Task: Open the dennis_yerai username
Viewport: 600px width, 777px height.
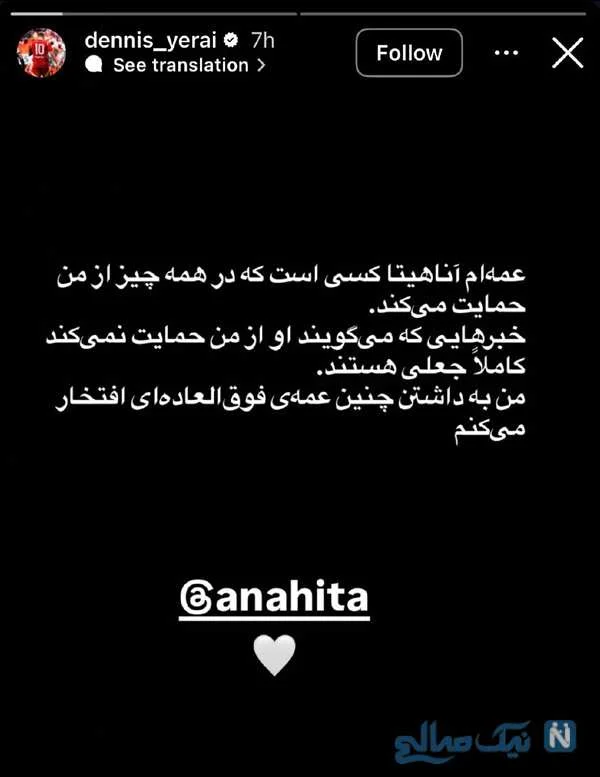Action: [x=150, y=40]
